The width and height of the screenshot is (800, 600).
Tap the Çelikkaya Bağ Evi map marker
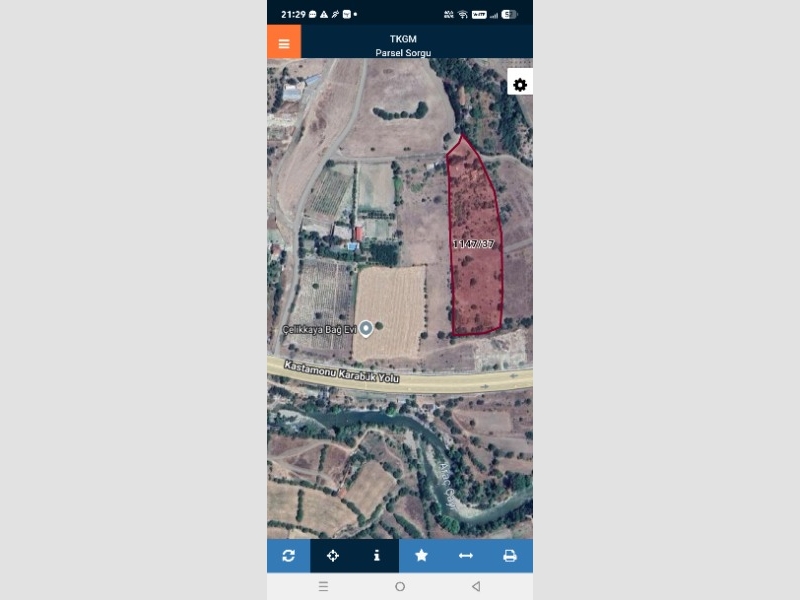point(366,328)
